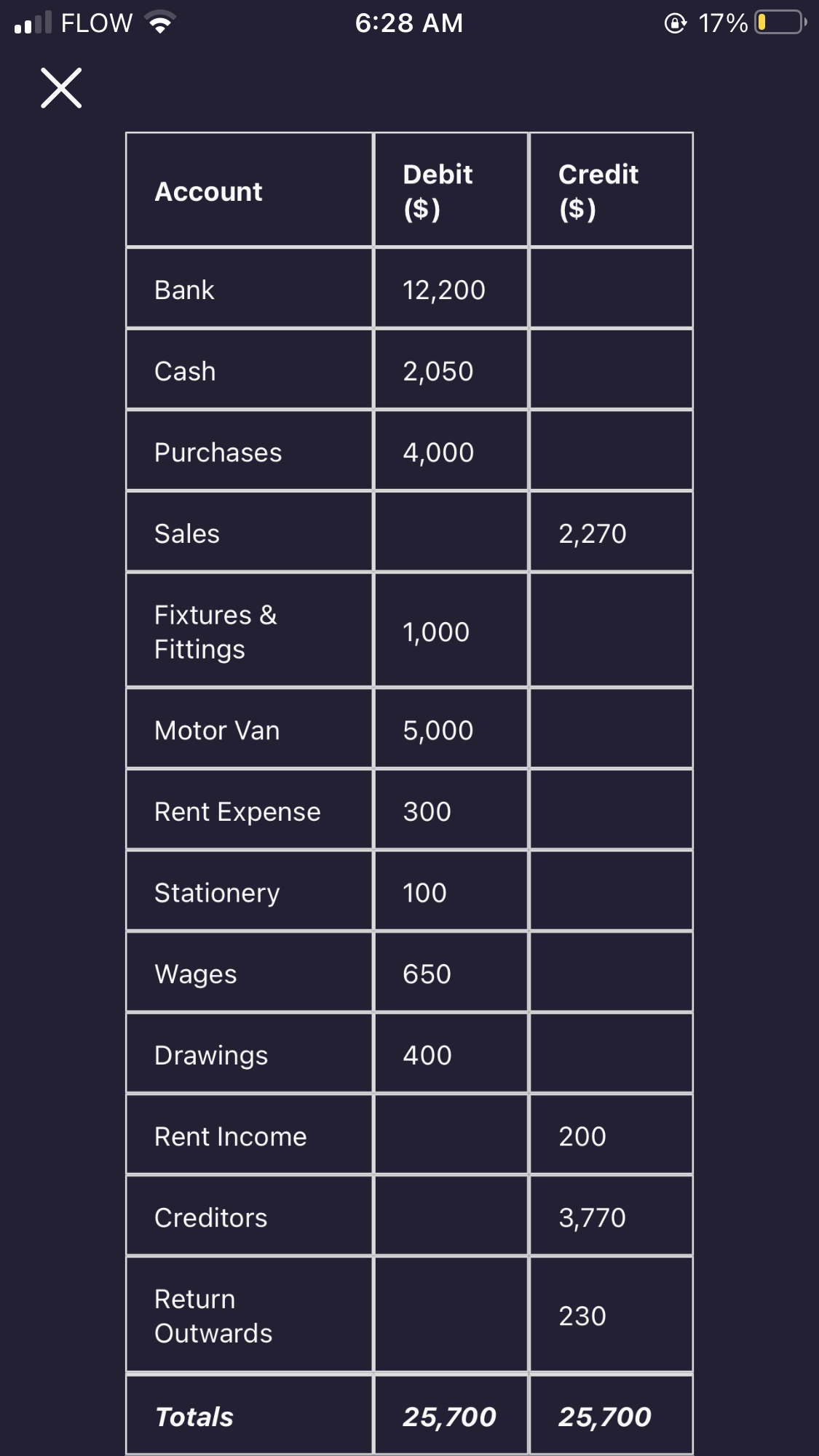819x1456 pixels.
Task: Tap the orientation lock icon near battery
Action: tap(677, 22)
